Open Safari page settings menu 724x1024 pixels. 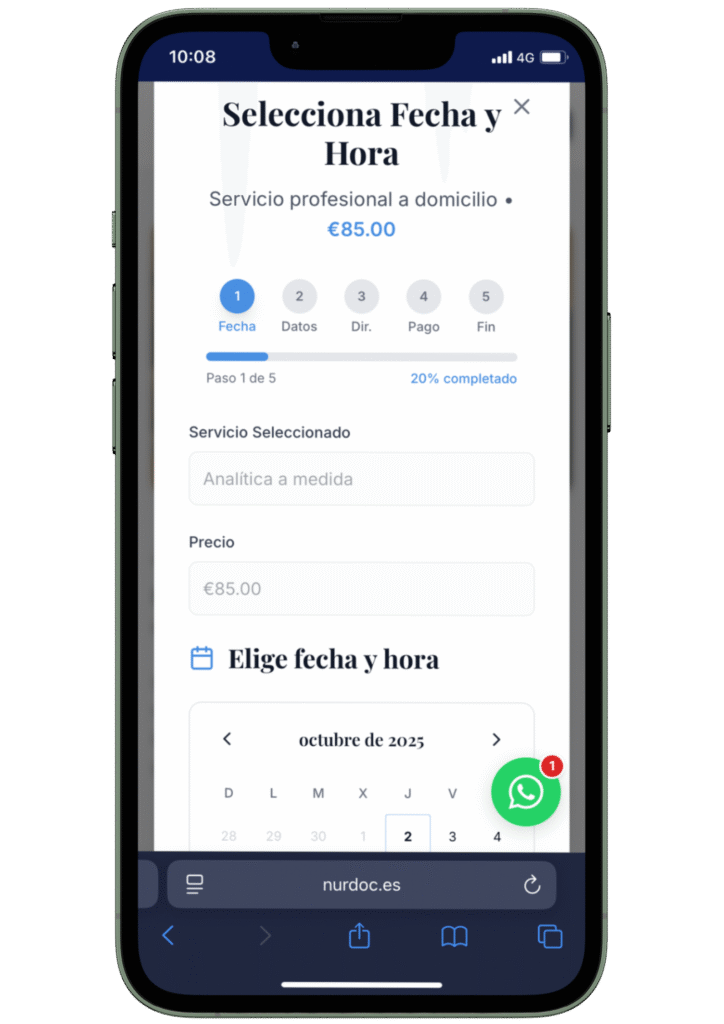pos(195,884)
